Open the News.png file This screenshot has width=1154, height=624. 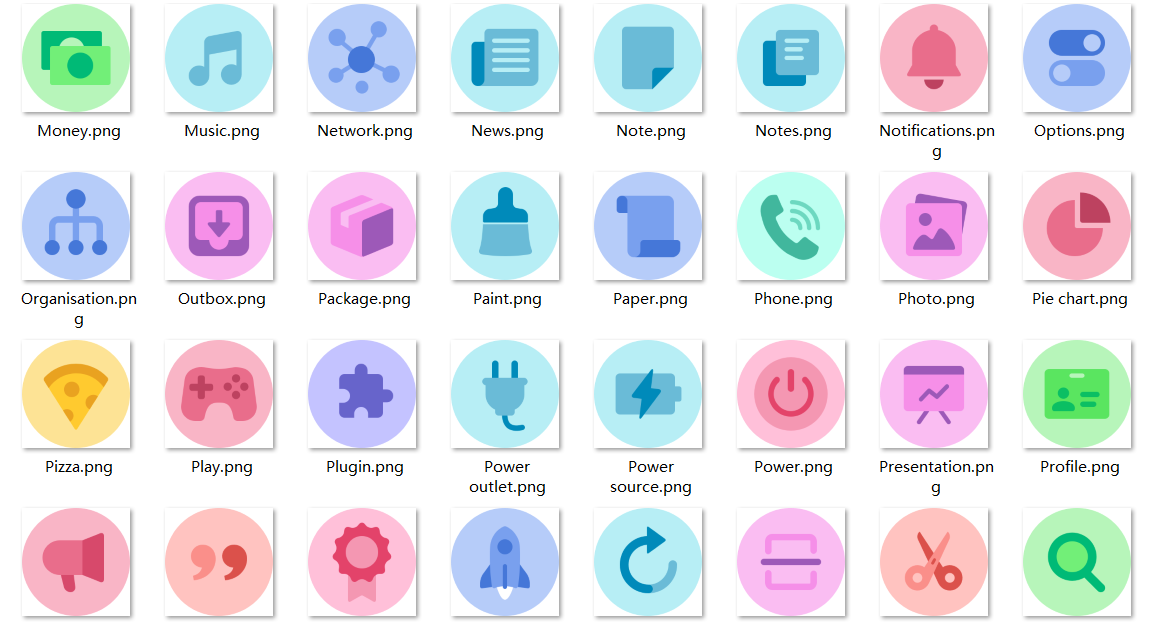pos(505,58)
